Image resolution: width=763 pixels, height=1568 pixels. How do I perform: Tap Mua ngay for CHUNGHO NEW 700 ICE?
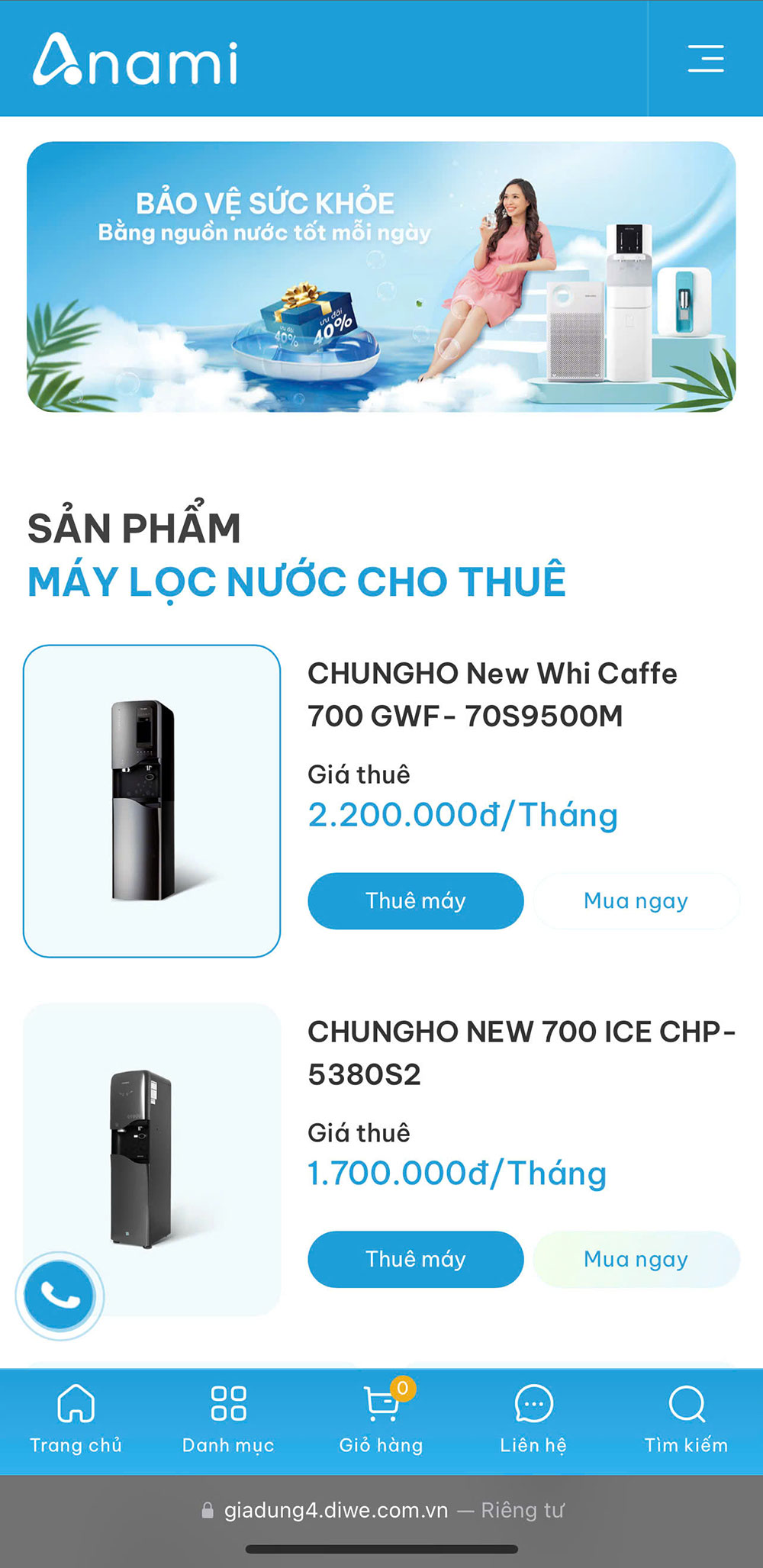pyautogui.click(x=636, y=1260)
